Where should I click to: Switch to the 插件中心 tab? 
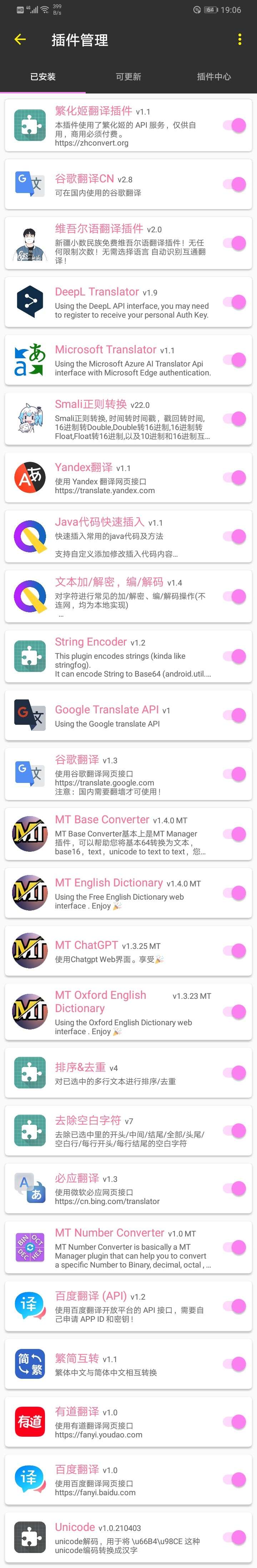tap(214, 77)
